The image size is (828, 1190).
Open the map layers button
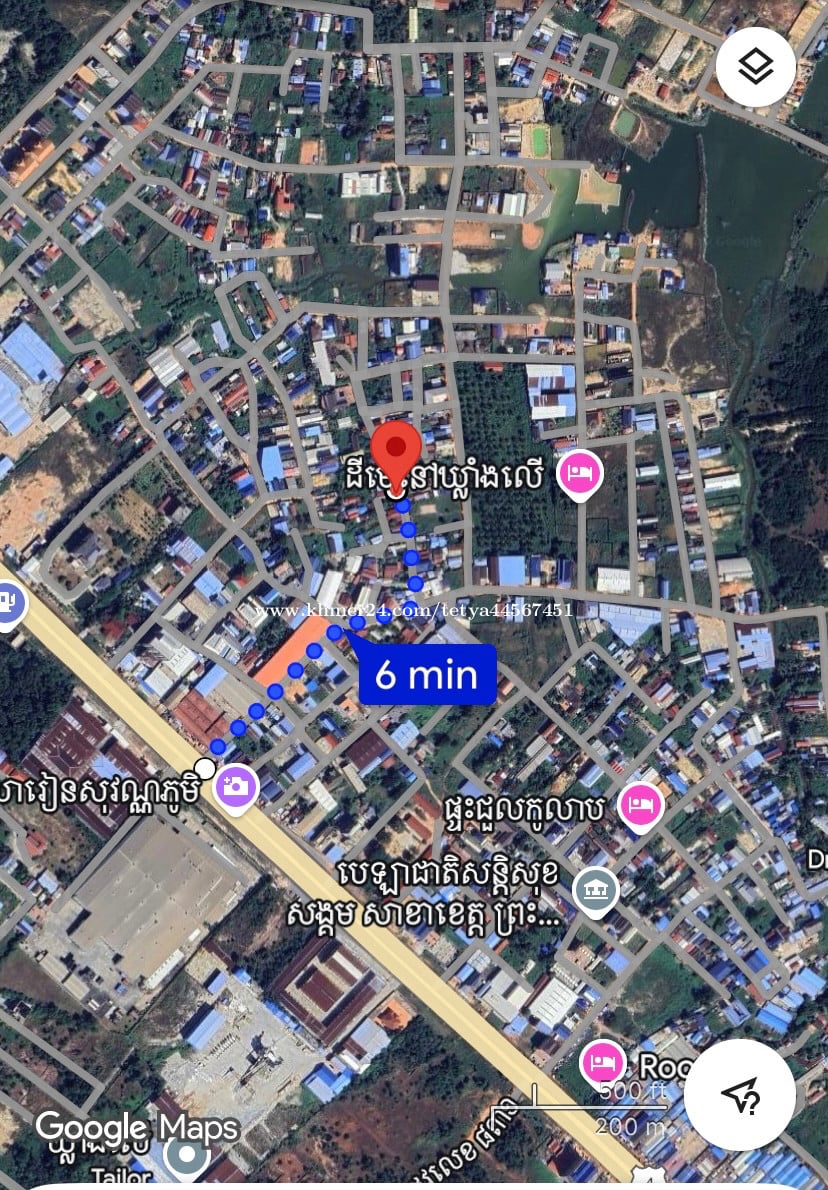click(x=756, y=67)
